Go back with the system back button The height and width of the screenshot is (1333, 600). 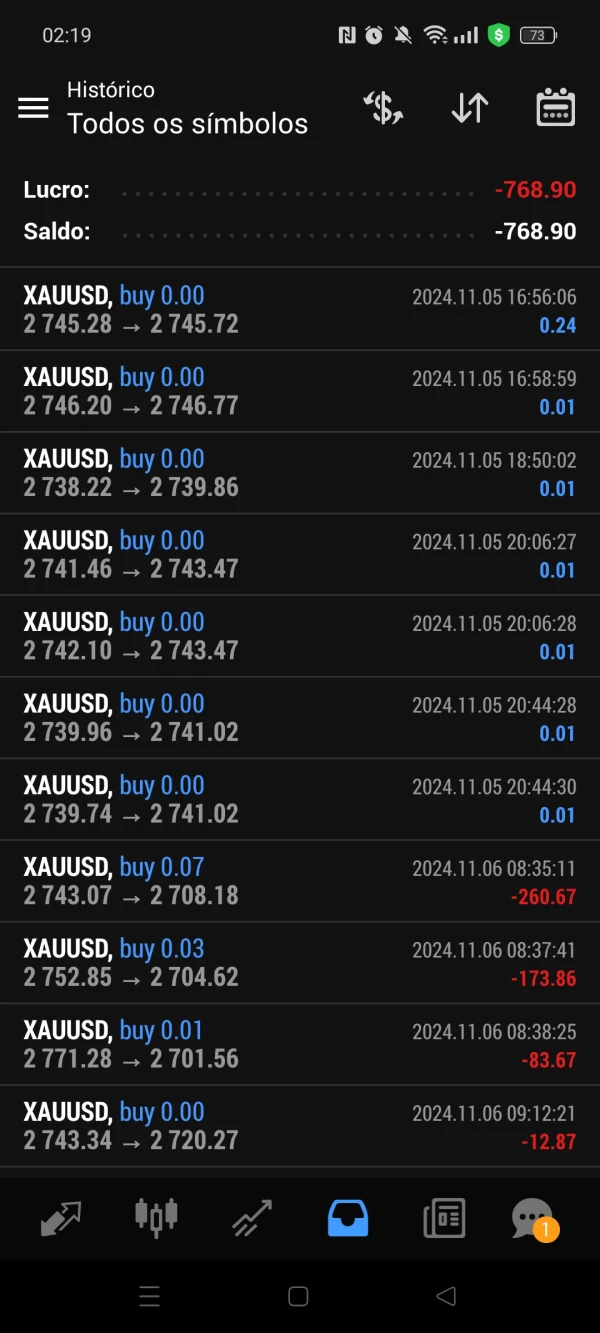(446, 1297)
